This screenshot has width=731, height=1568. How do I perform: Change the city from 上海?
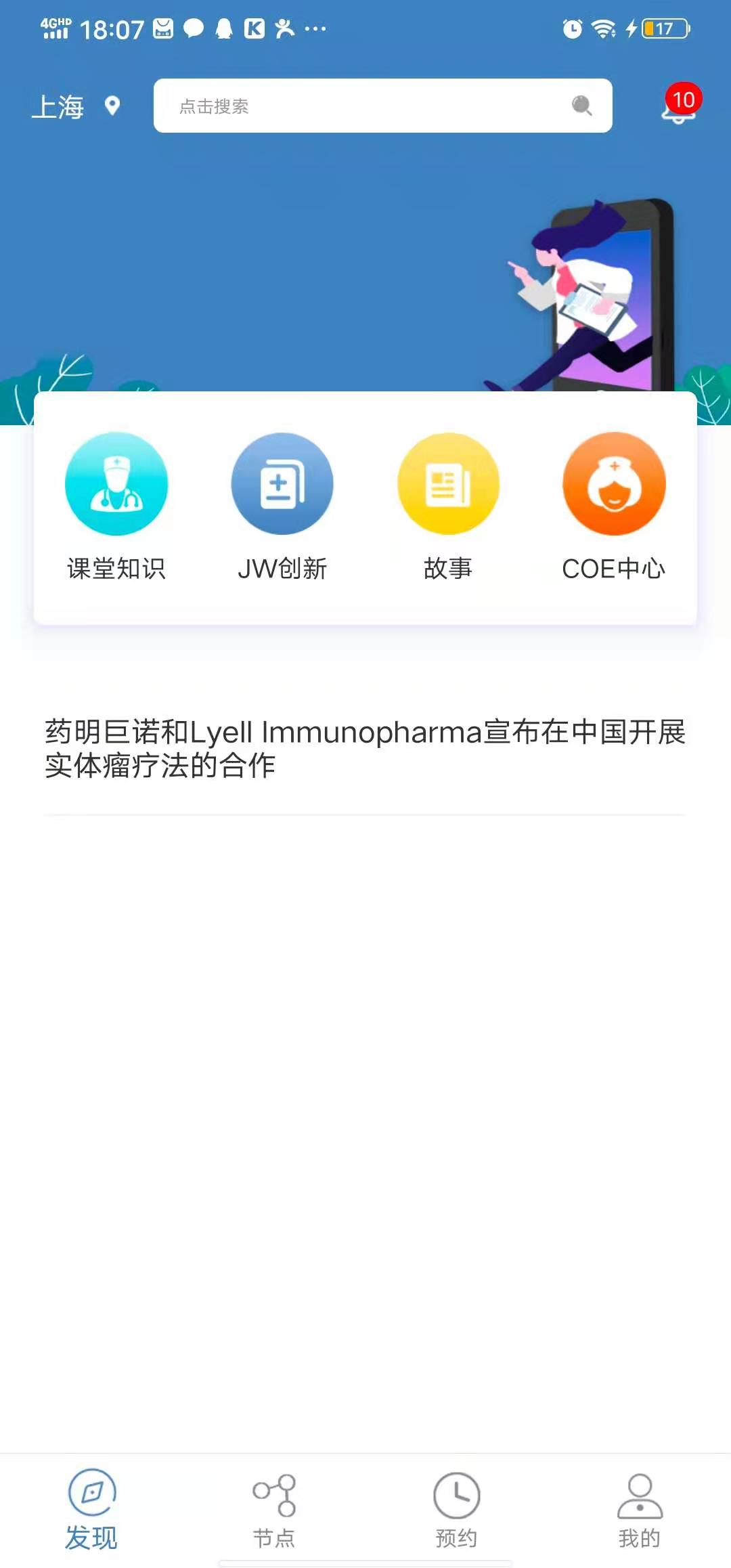coord(75,107)
